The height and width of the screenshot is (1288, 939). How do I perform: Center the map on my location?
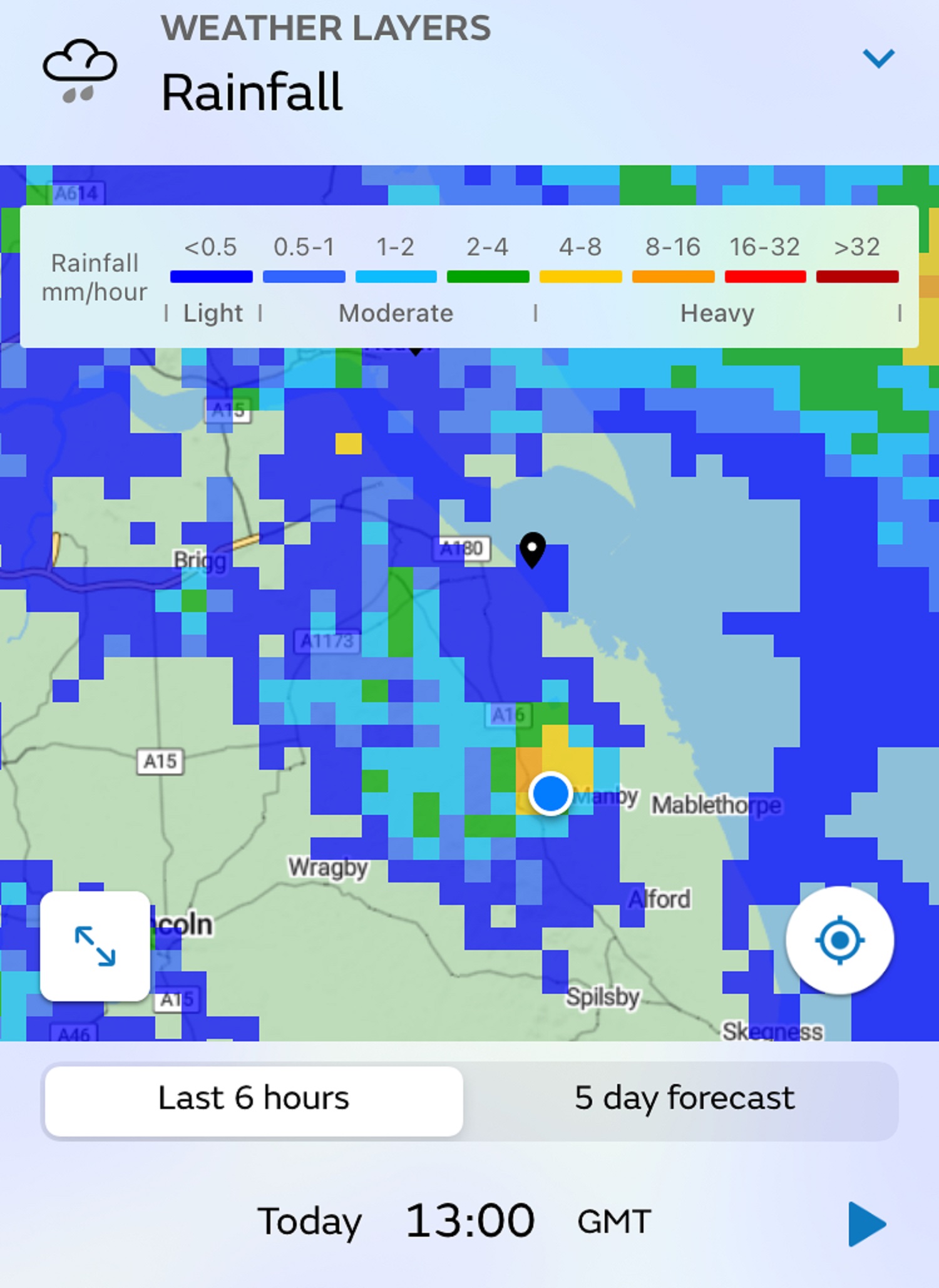click(839, 939)
